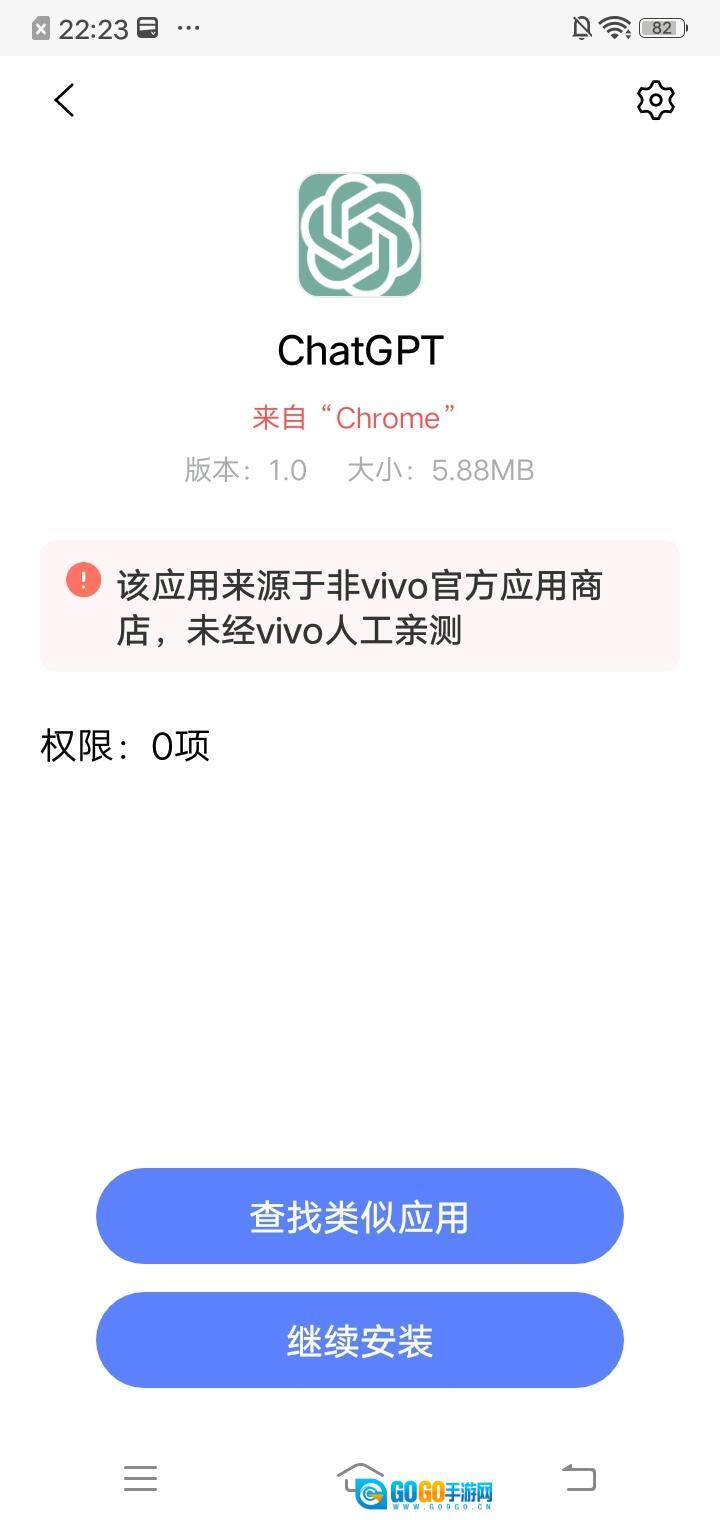Tap 查找类似应用 to find similar apps
Image resolution: width=720 pixels, height=1520 pixels.
pyautogui.click(x=360, y=1216)
